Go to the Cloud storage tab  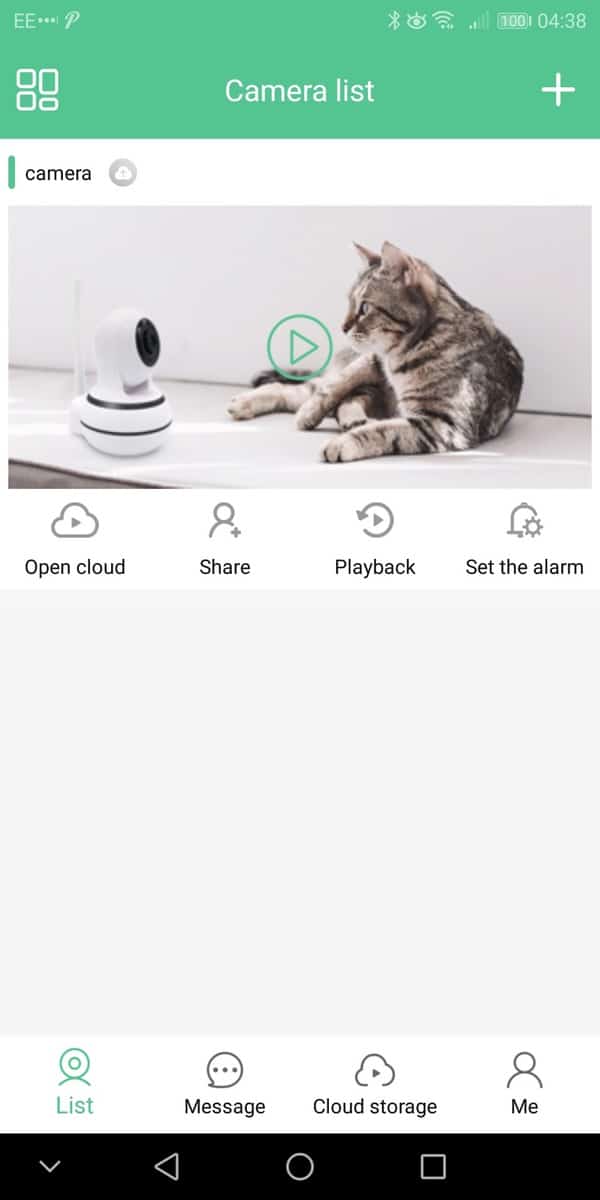(375, 1084)
